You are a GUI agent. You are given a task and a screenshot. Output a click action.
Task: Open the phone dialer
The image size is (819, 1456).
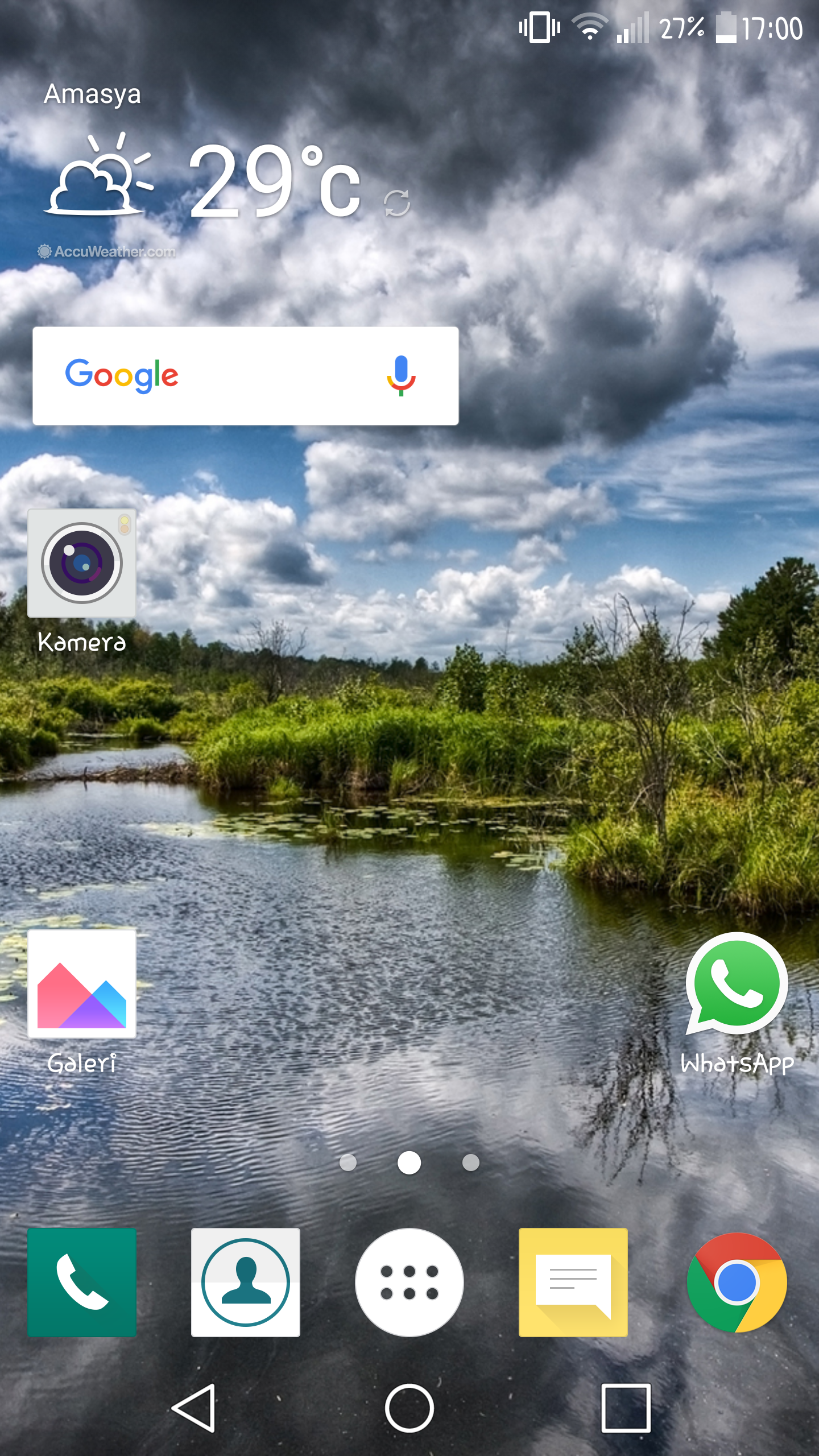tap(82, 1283)
